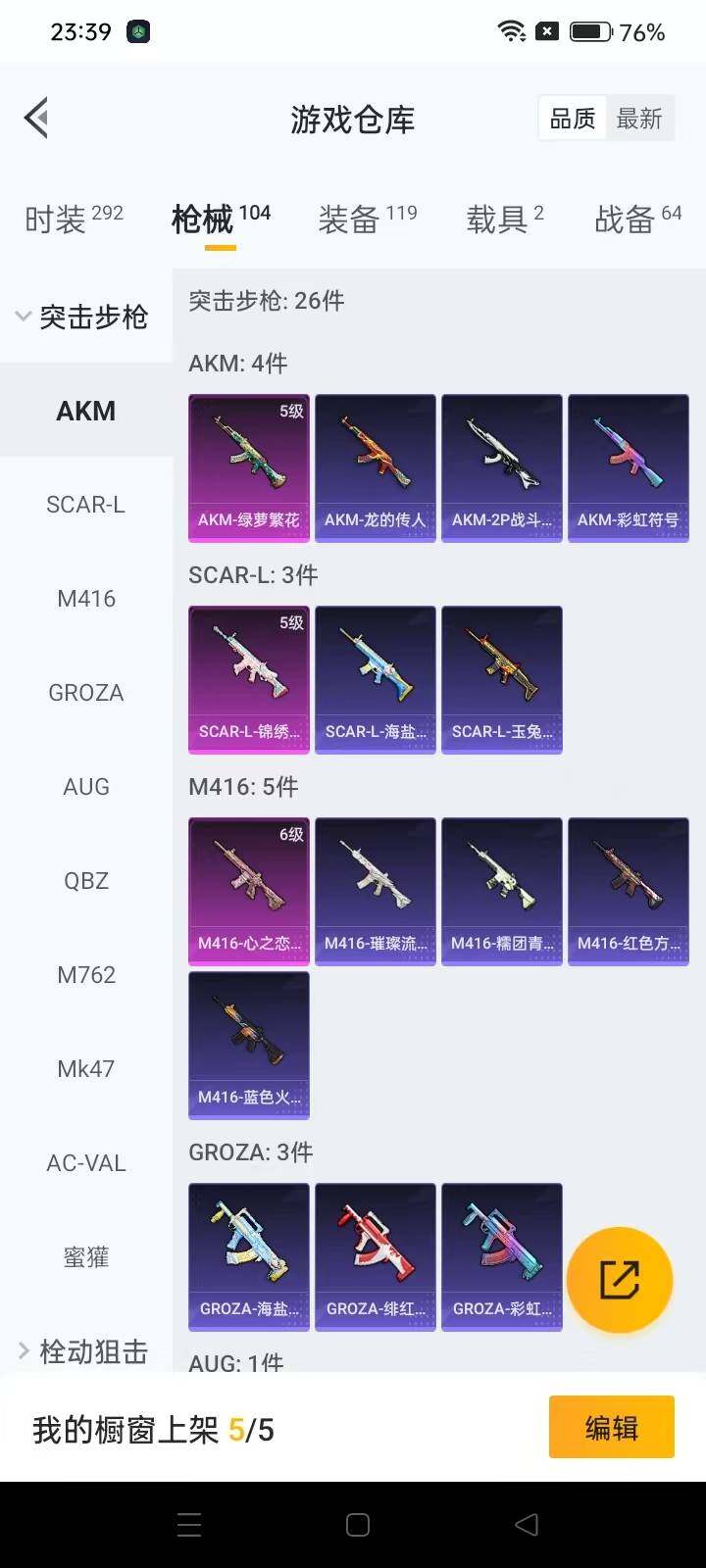The width and height of the screenshot is (706, 1568).
Task: Sort by 最新
Action: point(639,119)
